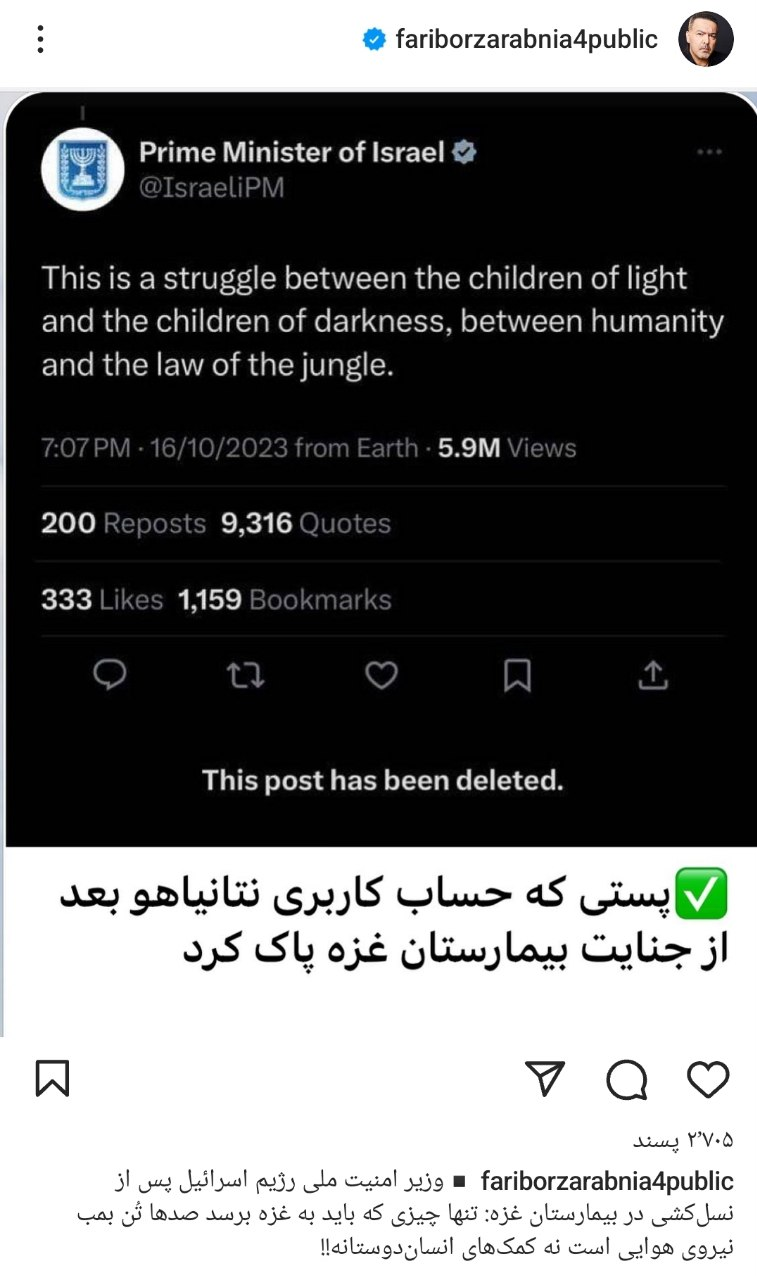
Task: Click the reply icon inside the tweet
Action: coord(110,676)
